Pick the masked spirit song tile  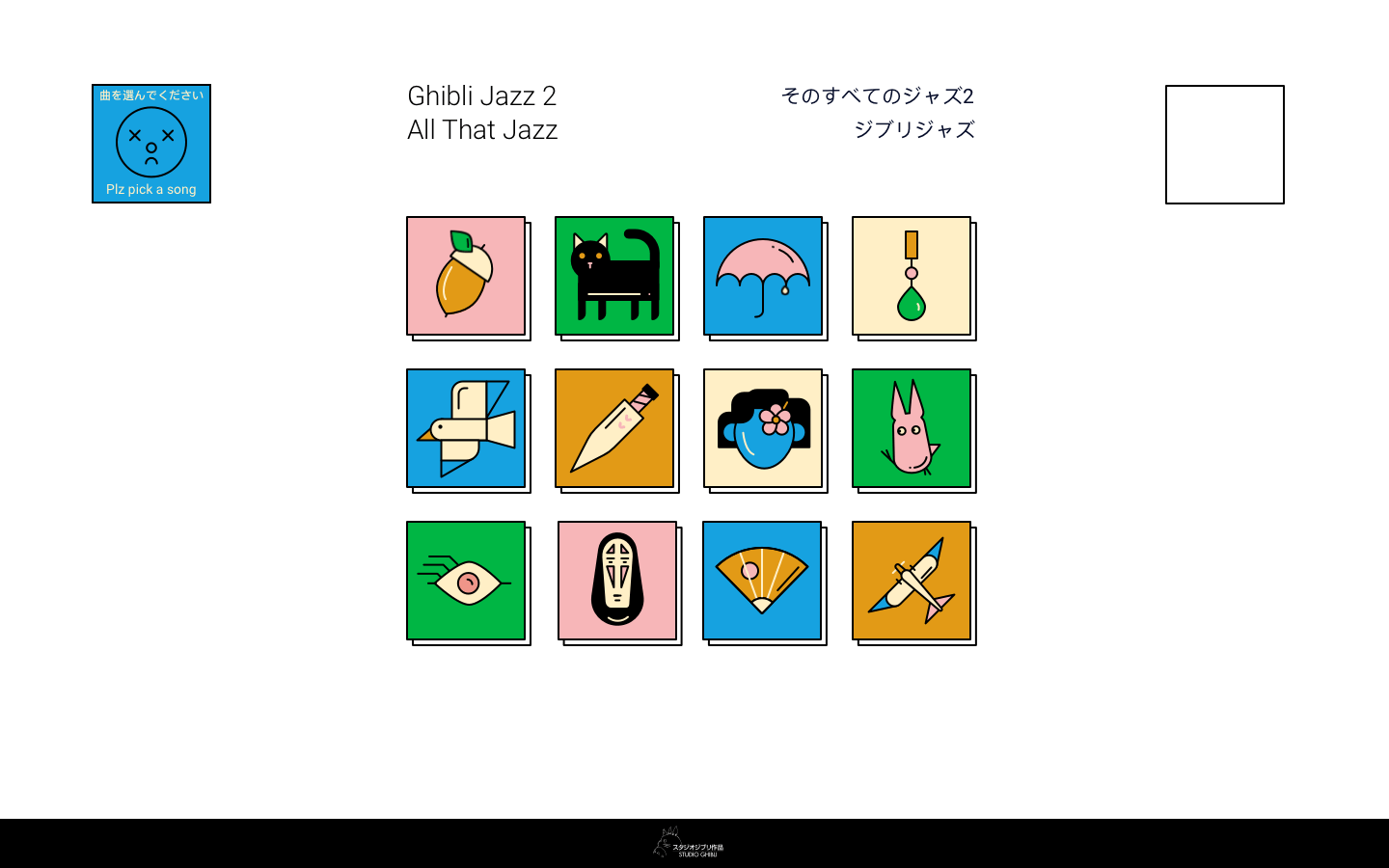[x=617, y=581]
